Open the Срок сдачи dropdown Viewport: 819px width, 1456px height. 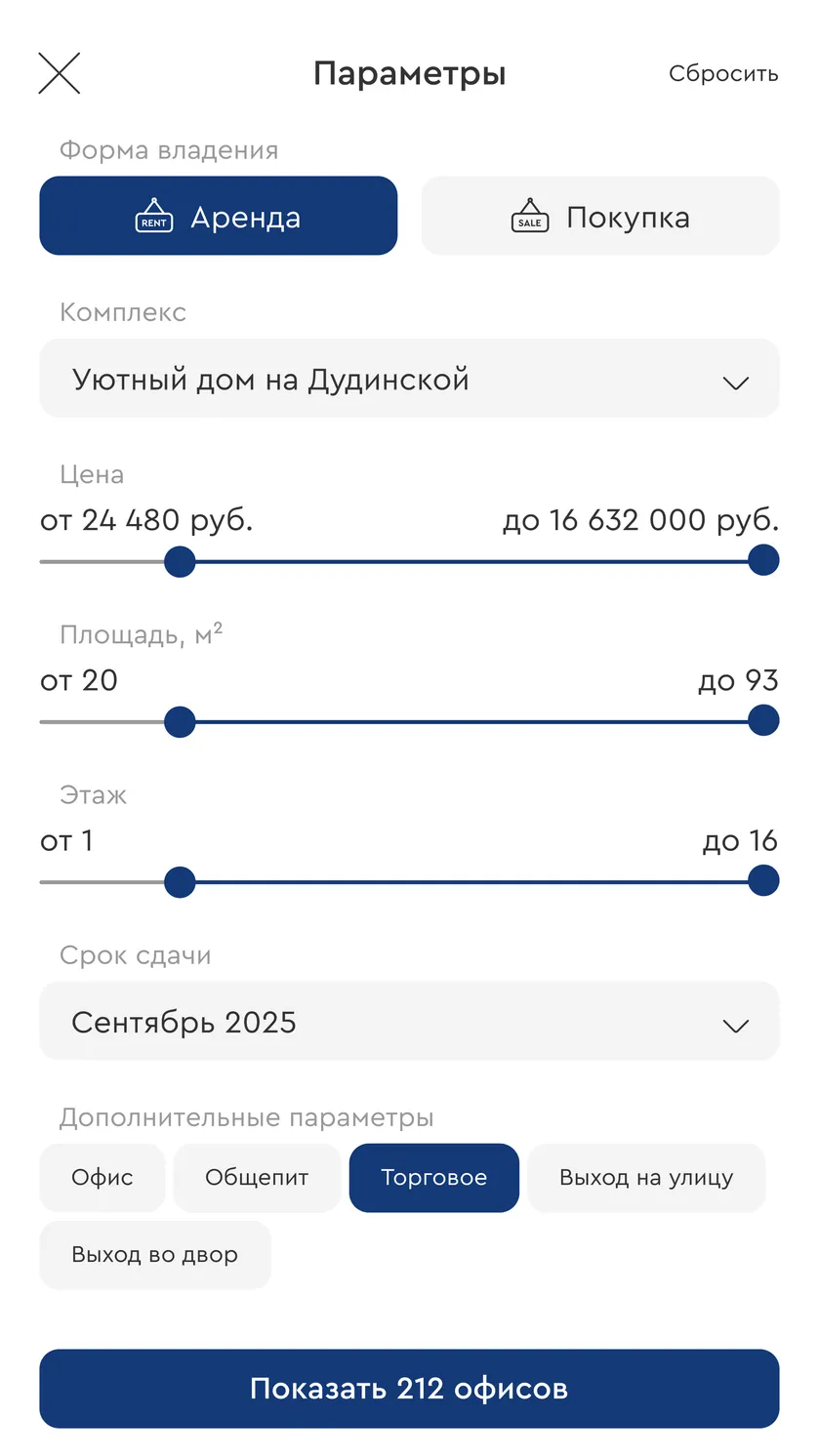point(409,1022)
